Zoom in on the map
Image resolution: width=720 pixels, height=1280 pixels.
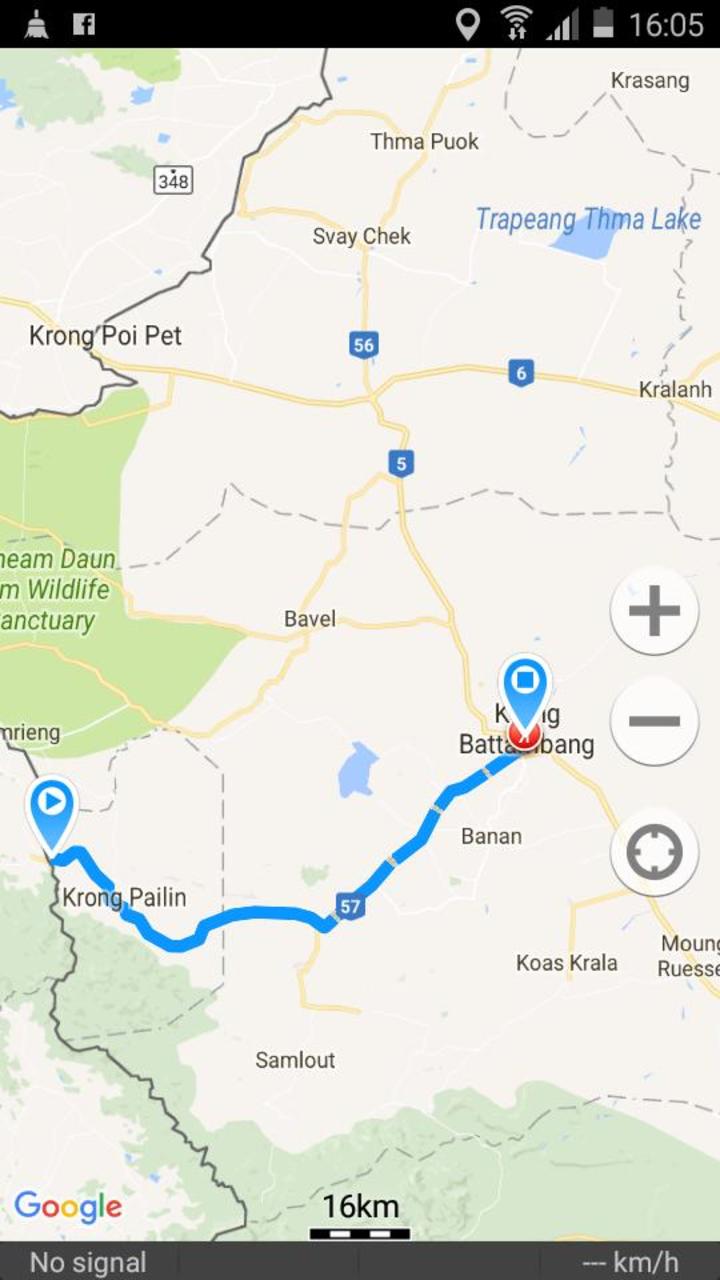click(x=654, y=611)
